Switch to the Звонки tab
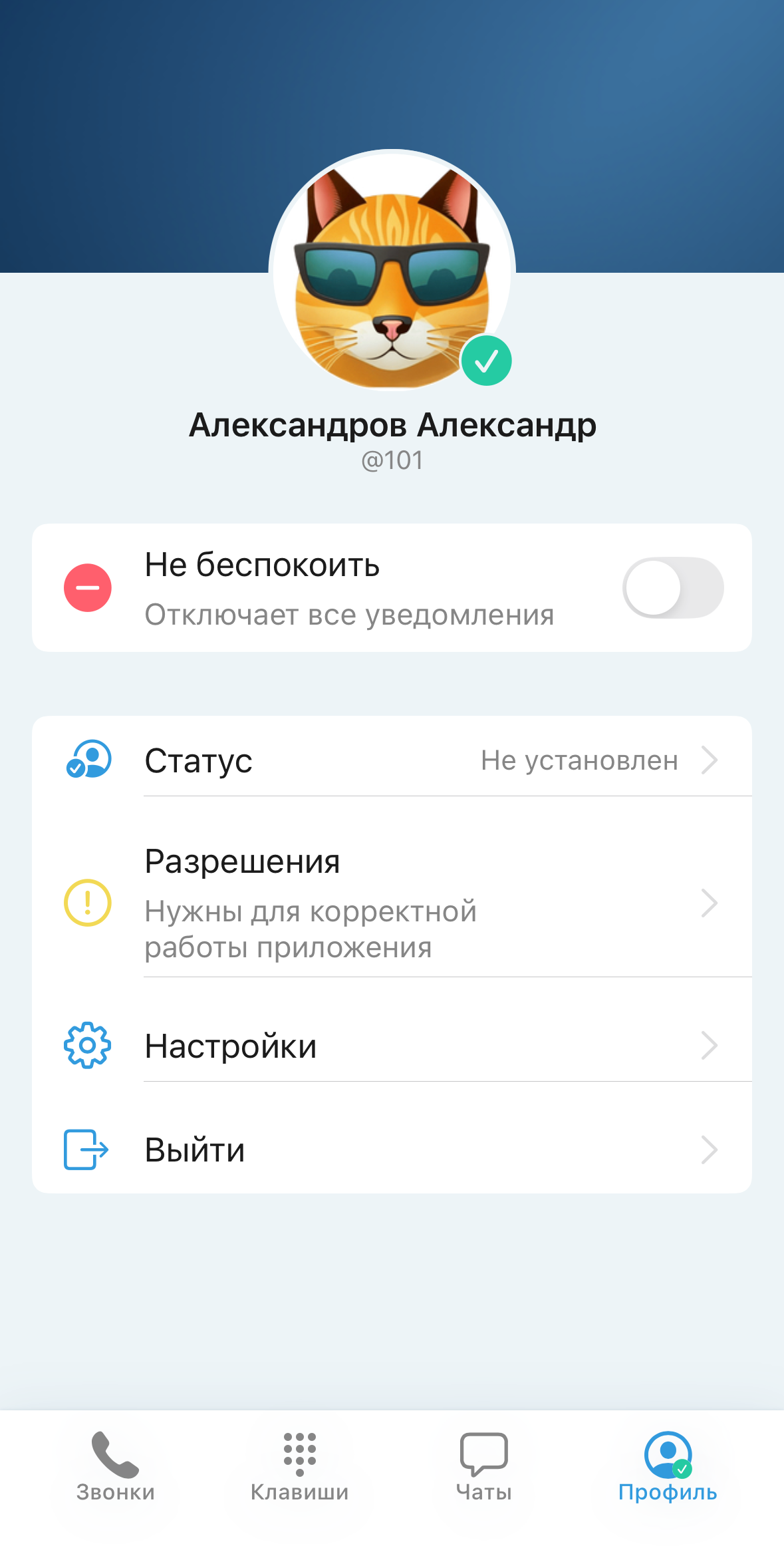 116,1466
